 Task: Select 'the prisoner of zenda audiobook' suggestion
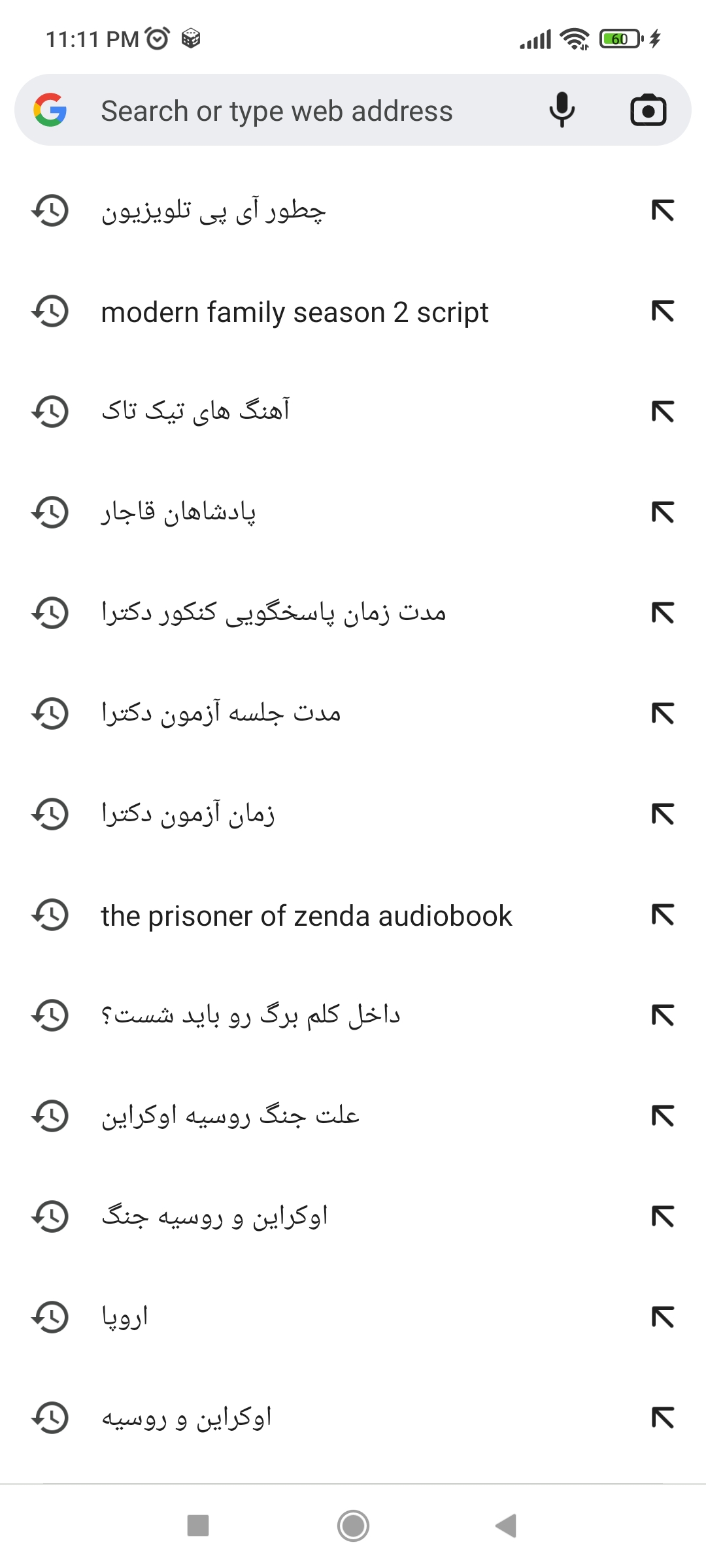pyautogui.click(x=306, y=916)
